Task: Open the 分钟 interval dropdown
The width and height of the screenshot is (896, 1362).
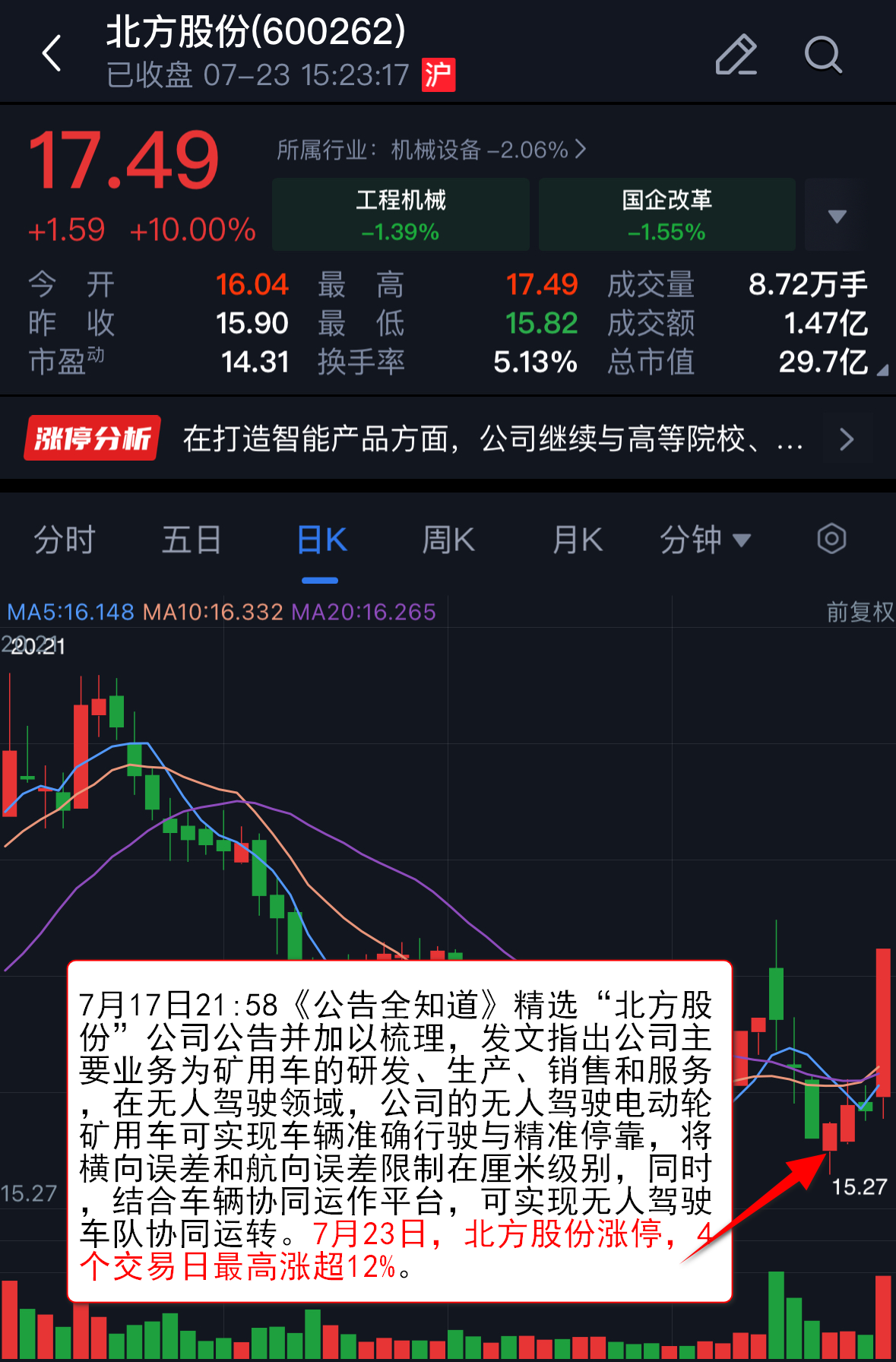Action: (x=704, y=540)
